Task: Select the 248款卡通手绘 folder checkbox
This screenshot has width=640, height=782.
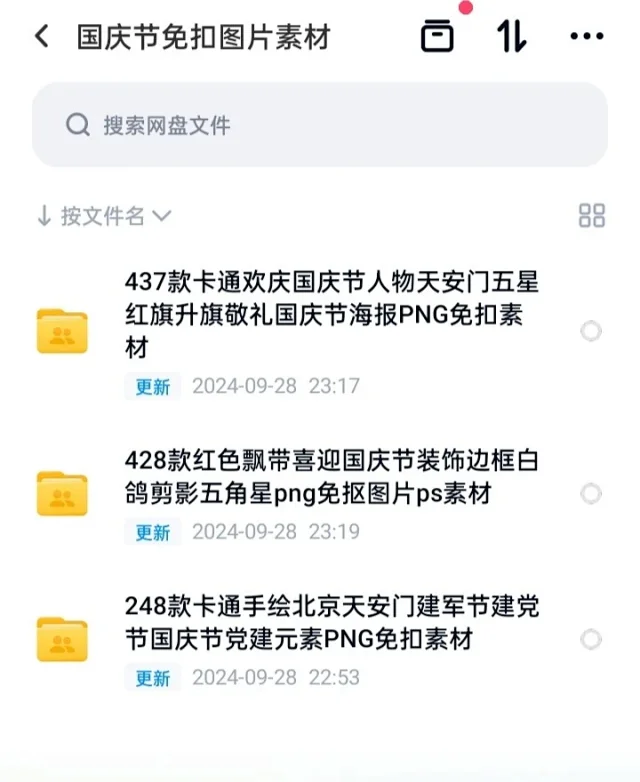Action: point(591,639)
